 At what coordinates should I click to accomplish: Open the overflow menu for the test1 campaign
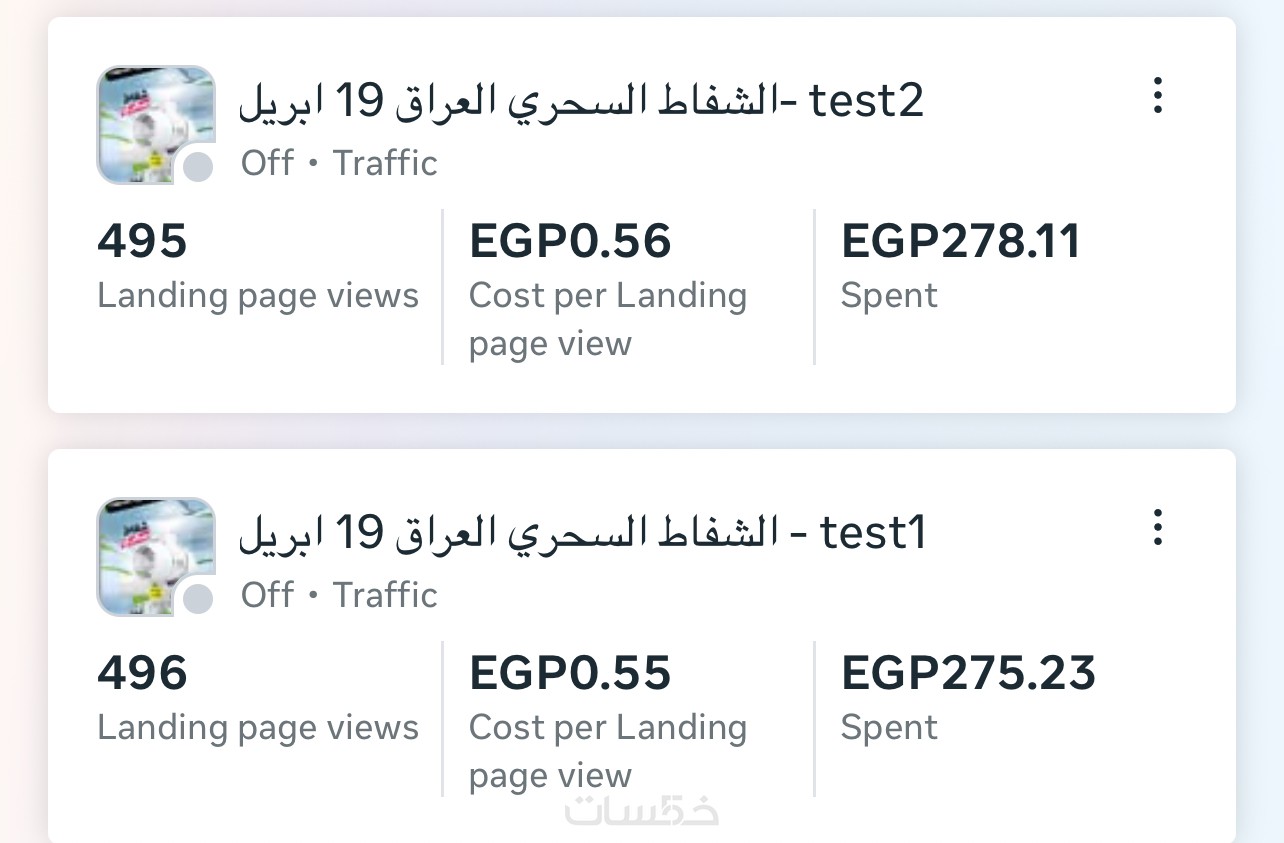pyautogui.click(x=1157, y=528)
